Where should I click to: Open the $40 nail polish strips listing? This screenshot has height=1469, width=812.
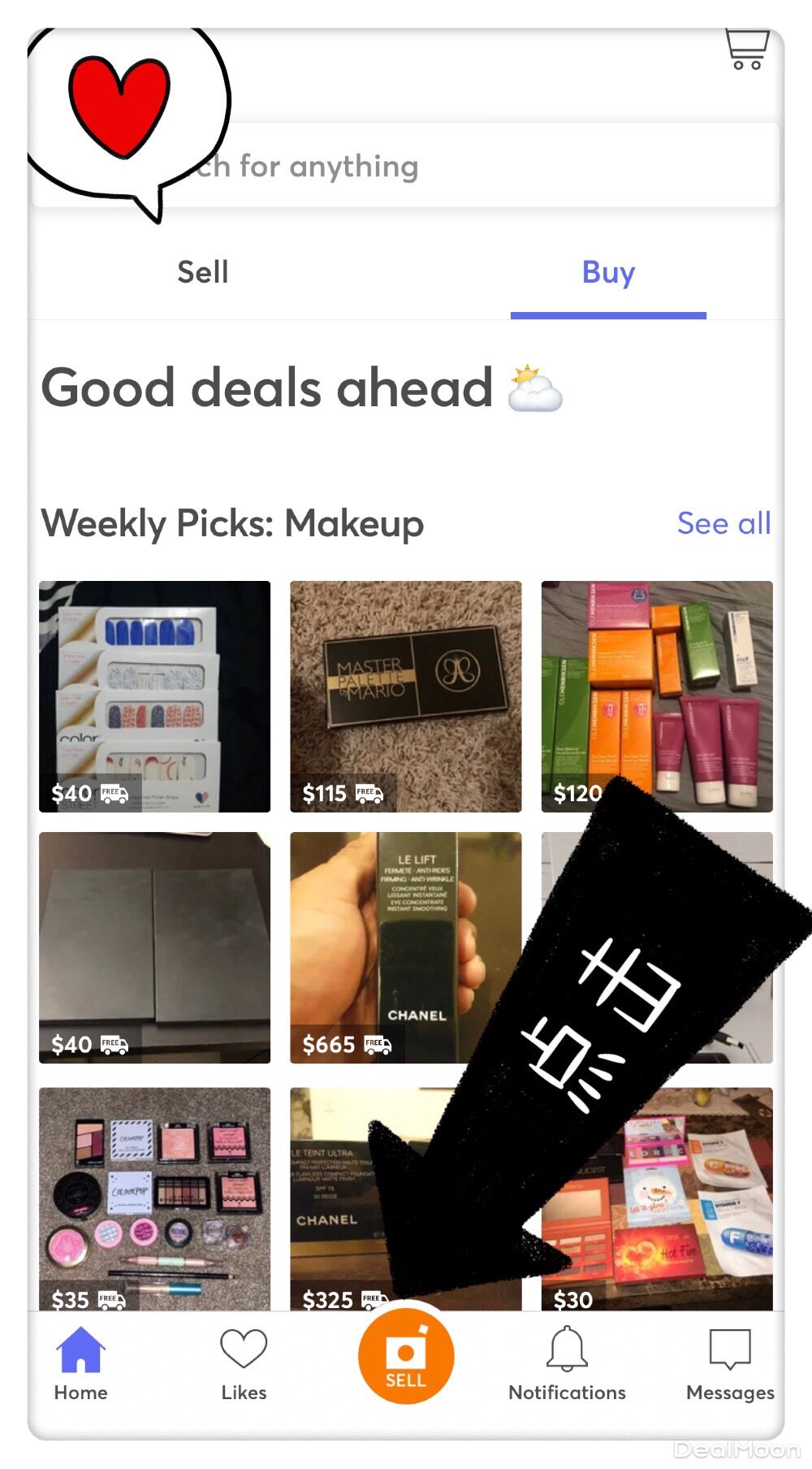(x=154, y=696)
